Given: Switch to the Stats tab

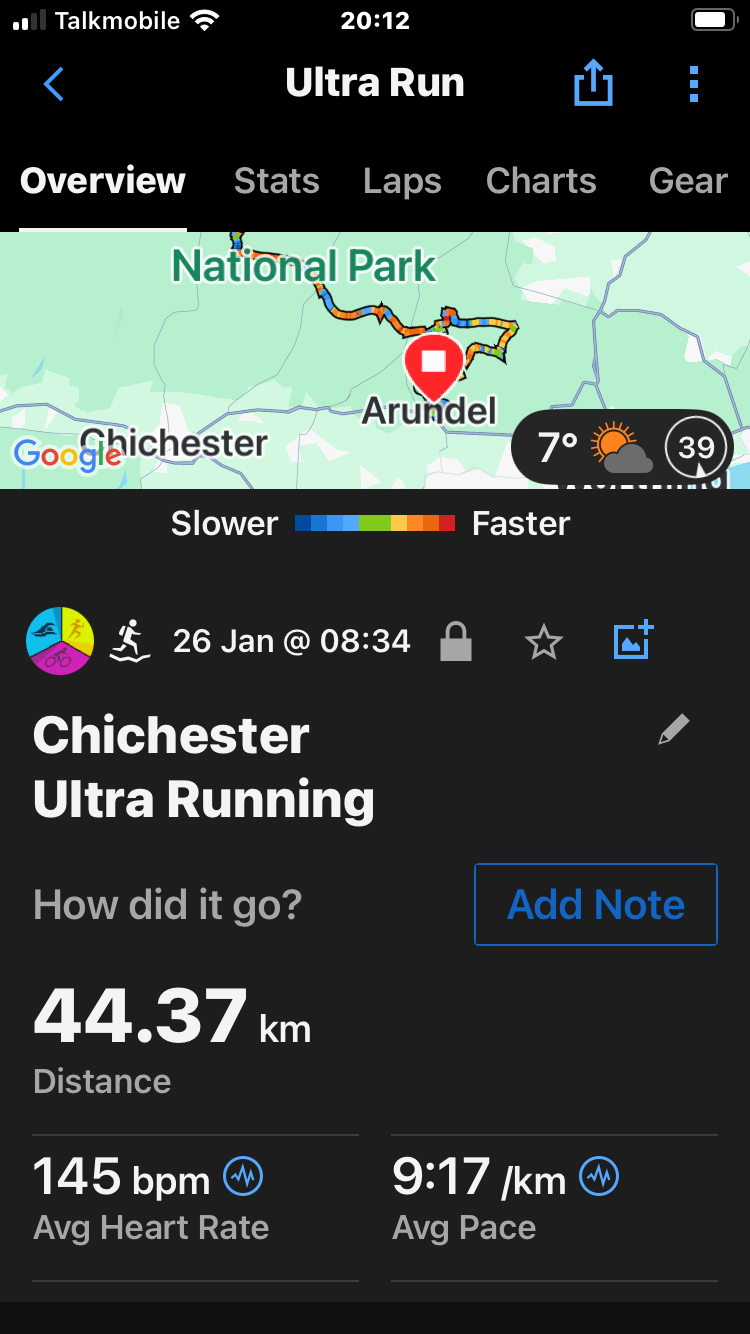Looking at the screenshot, I should coord(277,181).
